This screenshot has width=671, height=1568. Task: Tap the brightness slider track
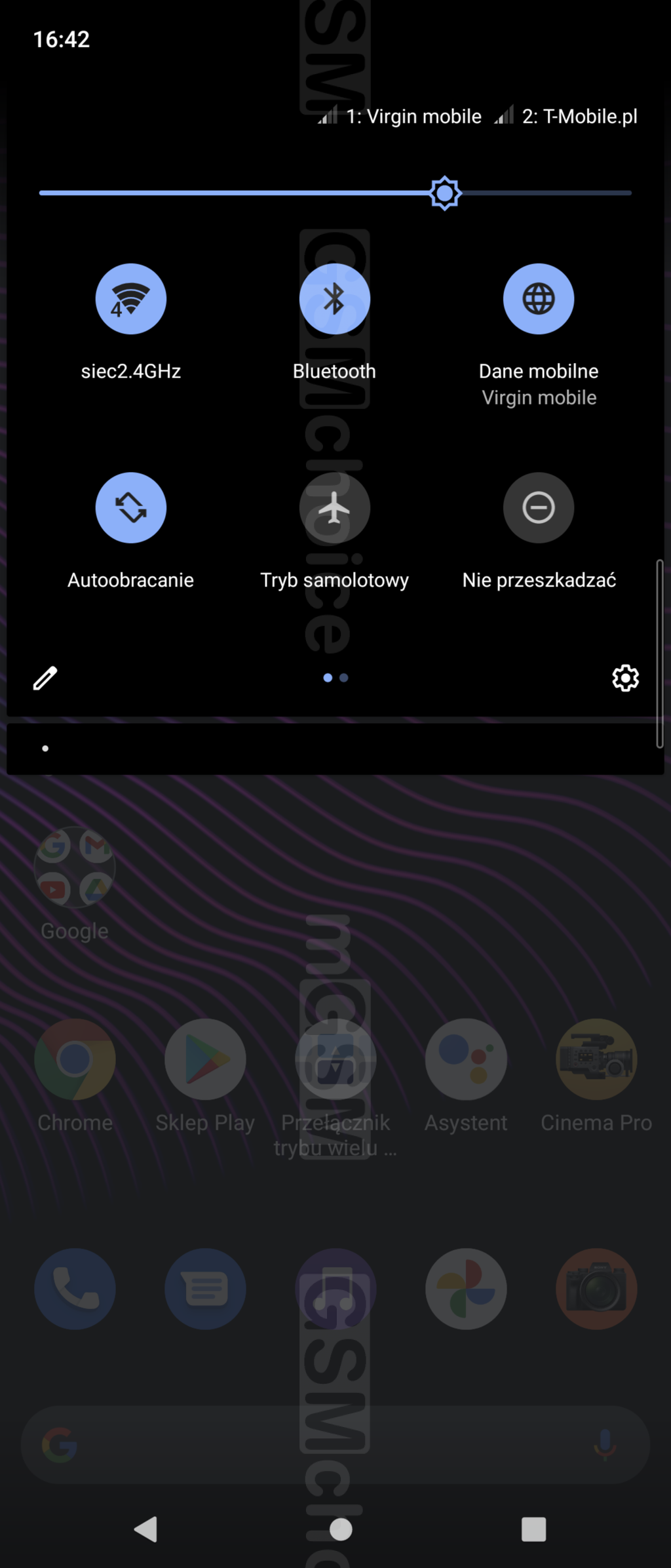click(x=262, y=193)
